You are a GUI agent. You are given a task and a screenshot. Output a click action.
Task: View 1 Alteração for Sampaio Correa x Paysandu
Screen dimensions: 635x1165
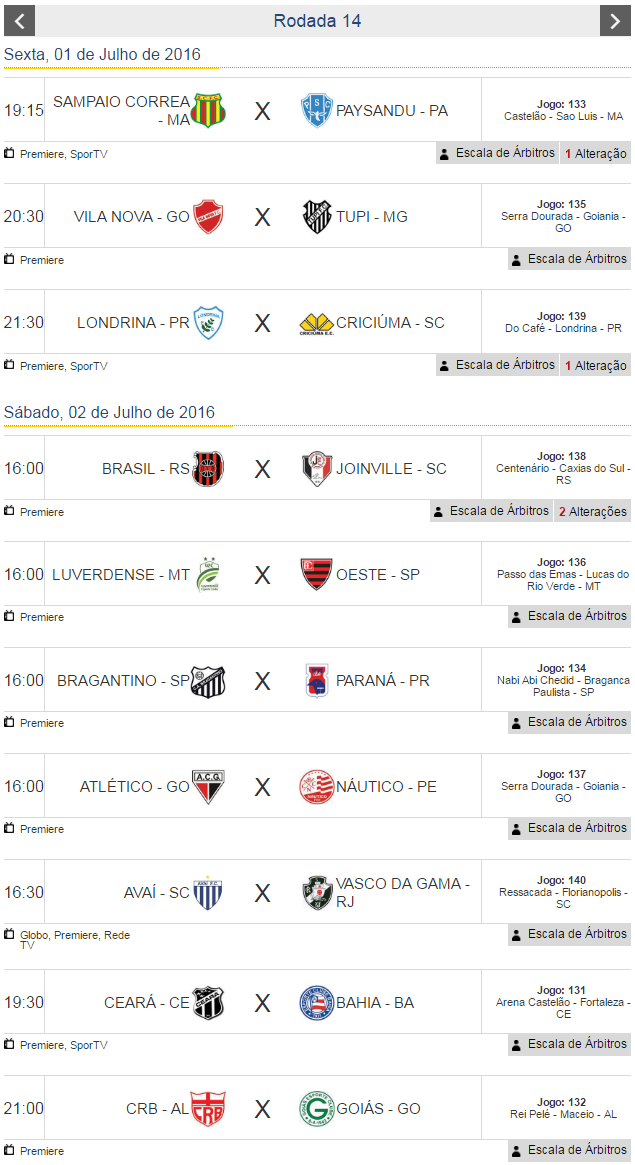point(595,153)
